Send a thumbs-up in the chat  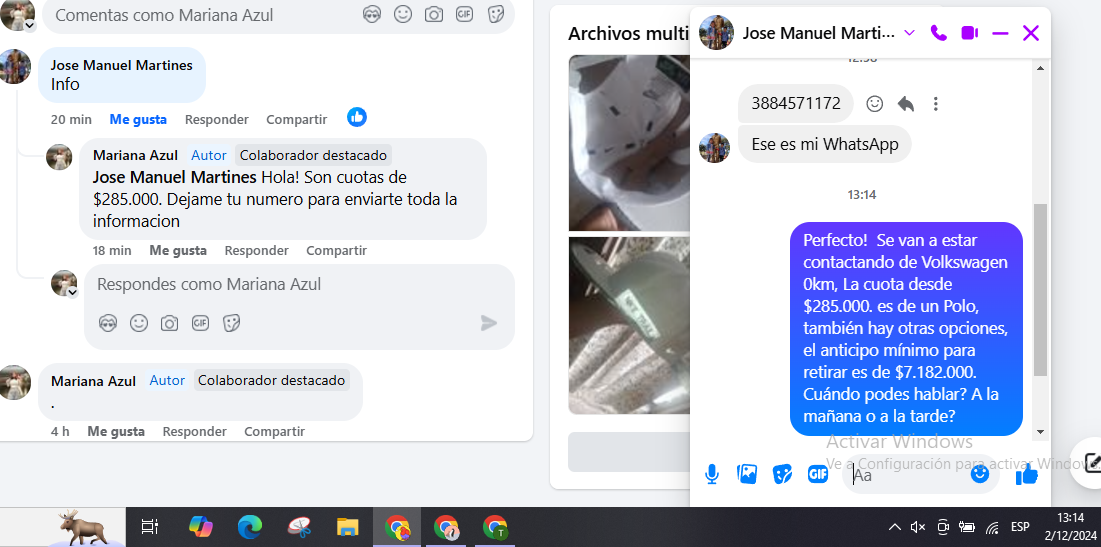[x=1027, y=474]
